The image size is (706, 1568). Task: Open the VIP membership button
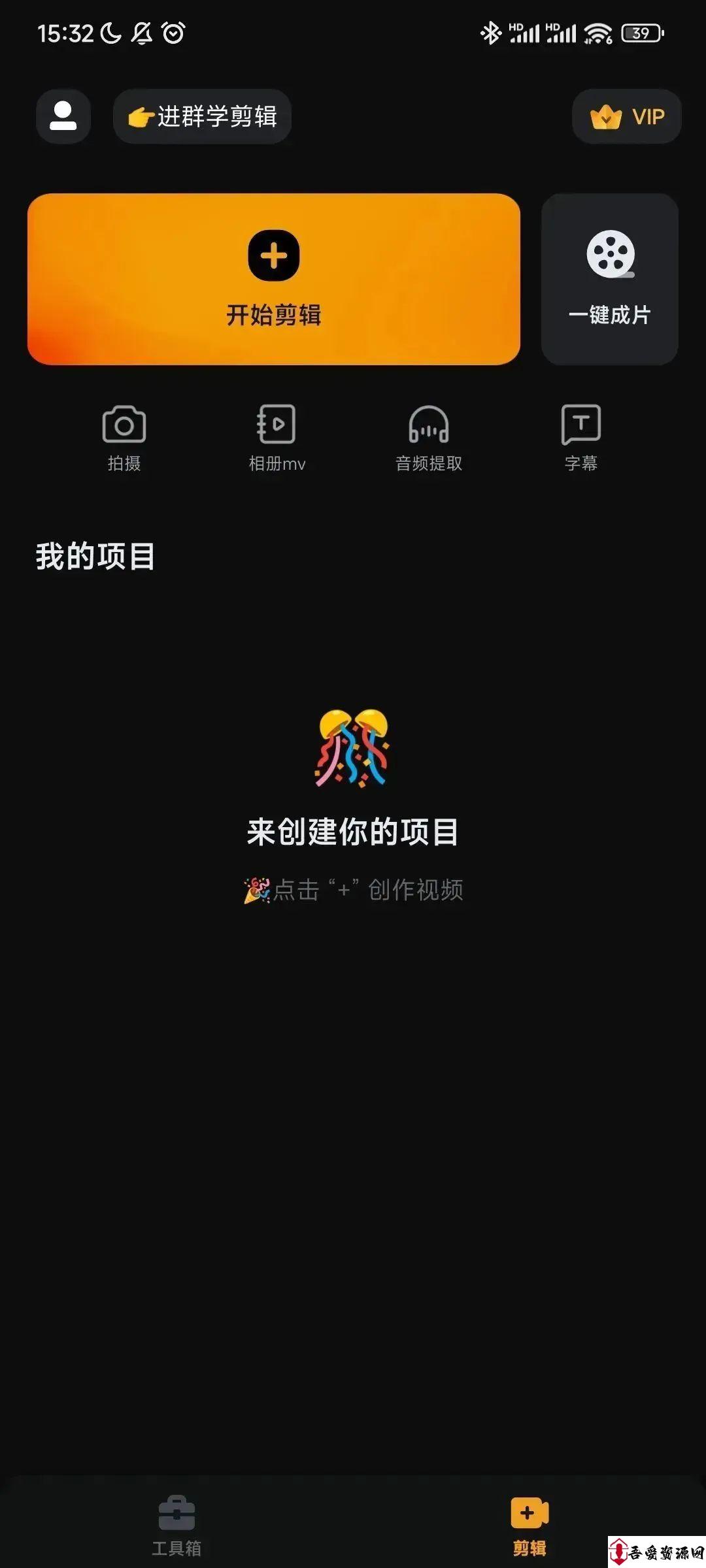[x=626, y=116]
